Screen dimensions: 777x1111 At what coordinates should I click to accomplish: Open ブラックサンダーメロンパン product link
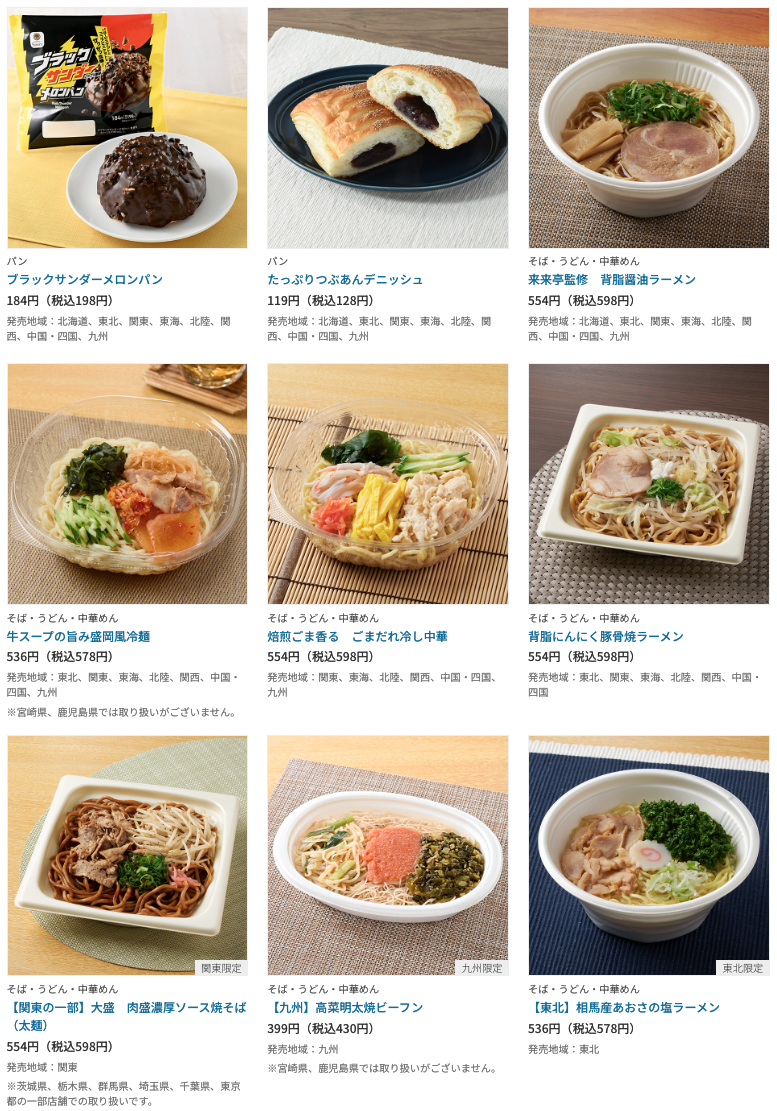point(85,280)
